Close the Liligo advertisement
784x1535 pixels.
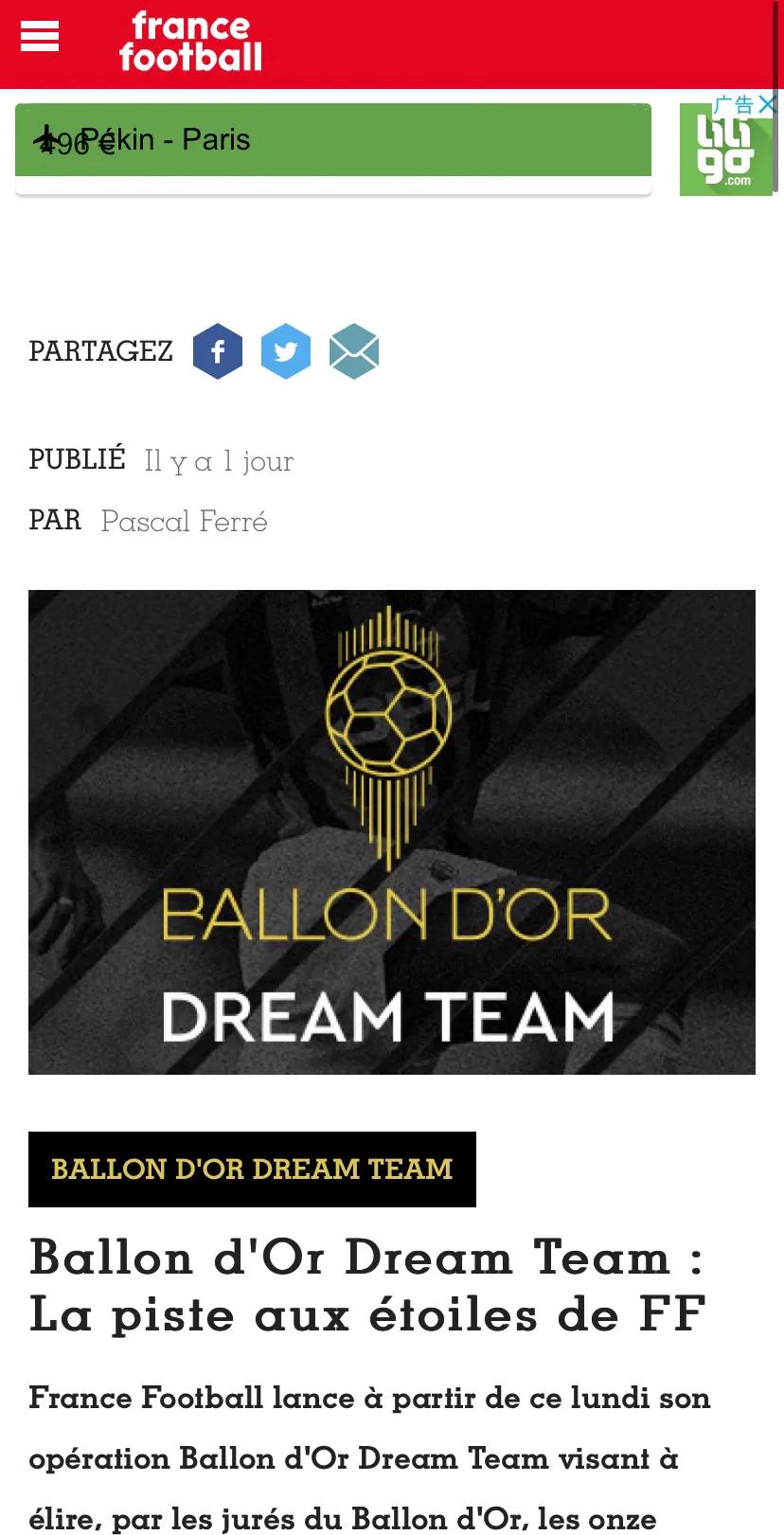point(768,103)
